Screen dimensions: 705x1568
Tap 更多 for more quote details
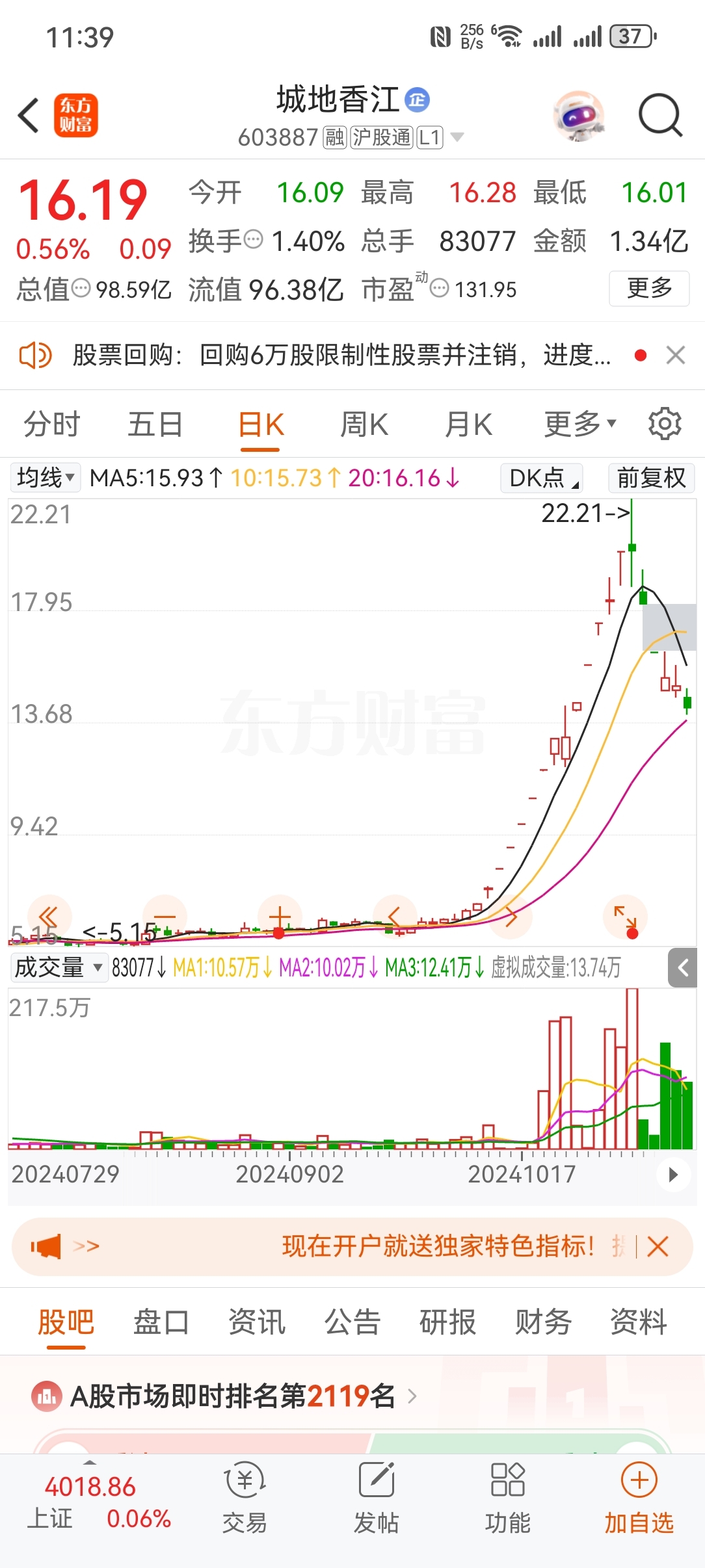[648, 288]
